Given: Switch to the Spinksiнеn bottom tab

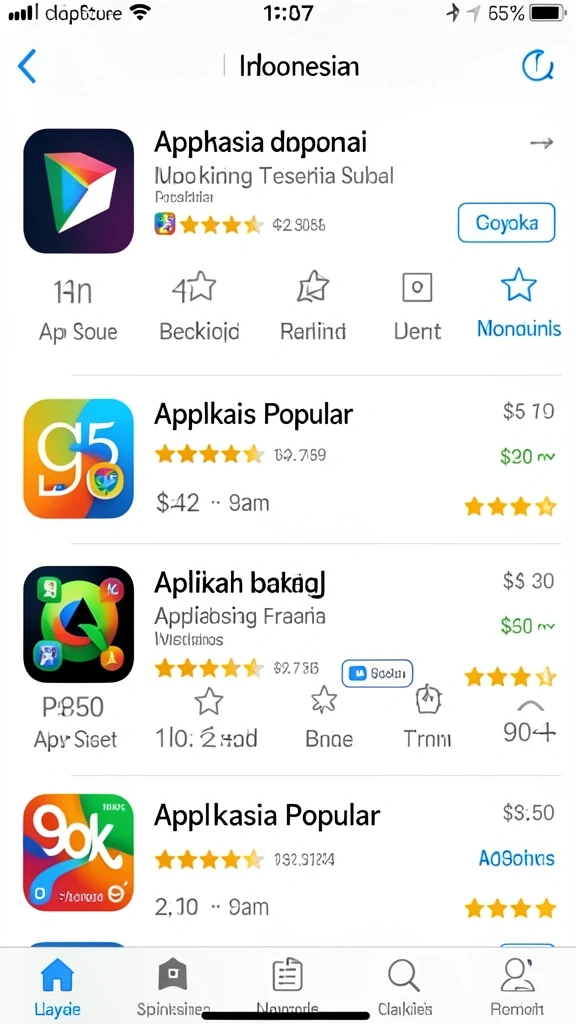Looking at the screenshot, I should click(x=173, y=985).
